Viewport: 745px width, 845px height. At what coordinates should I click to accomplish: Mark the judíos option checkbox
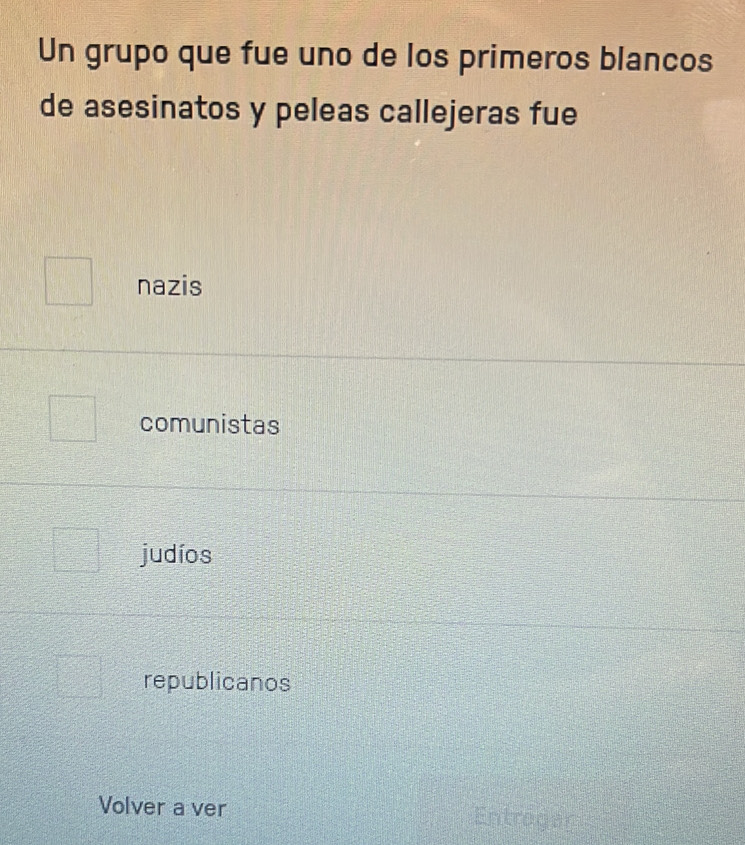(x=77, y=550)
